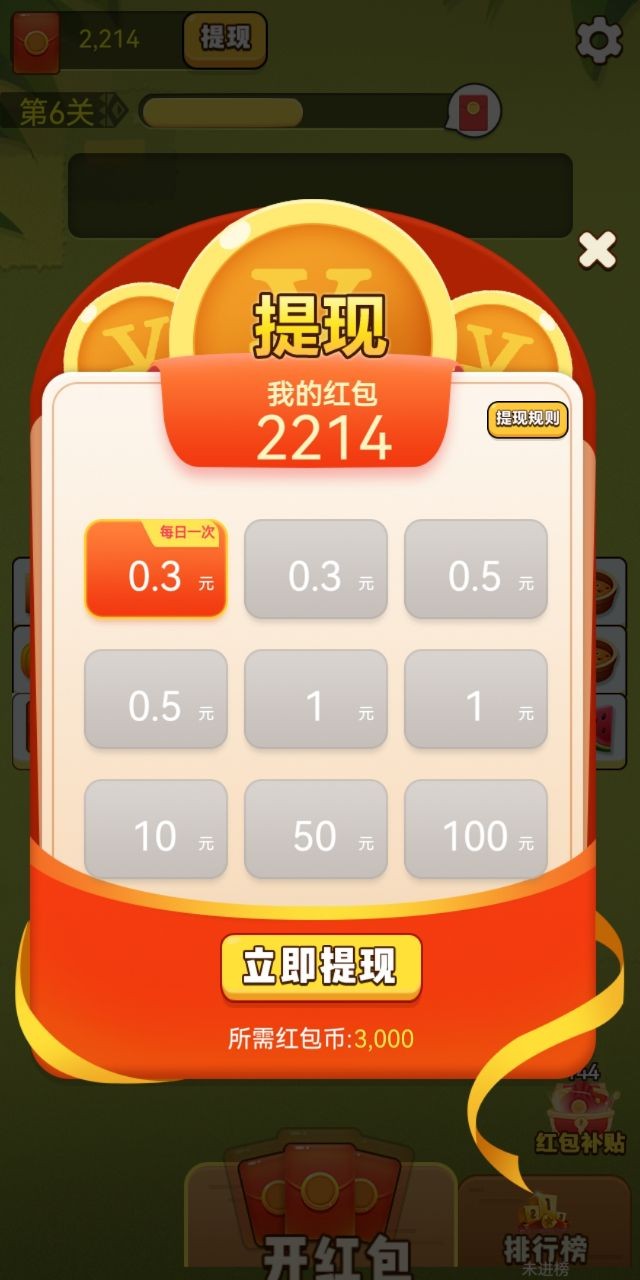Open the 提现规则 withdrawal rules
640x1280 pixels.
(527, 419)
